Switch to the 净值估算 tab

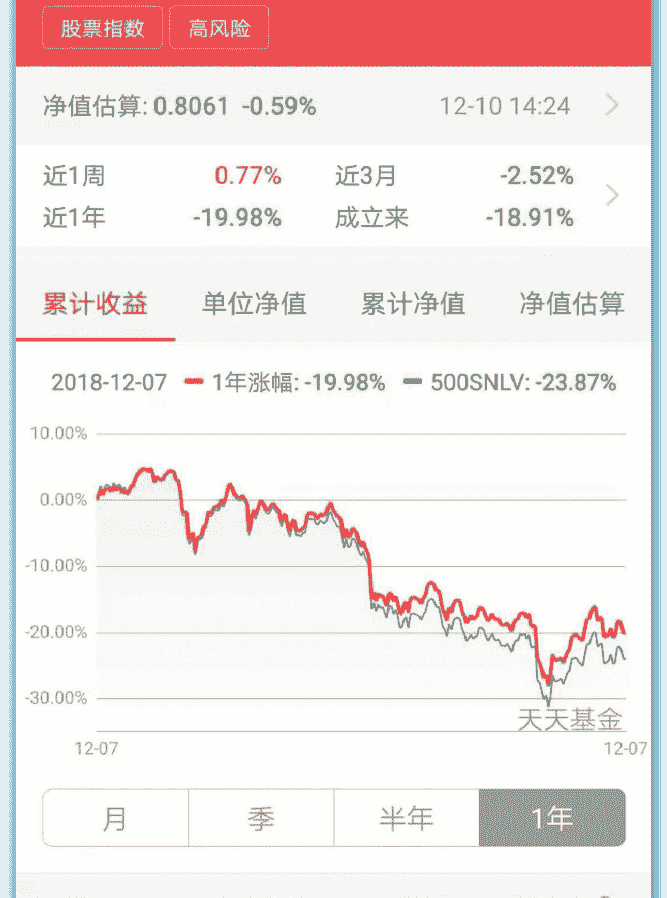pos(572,304)
